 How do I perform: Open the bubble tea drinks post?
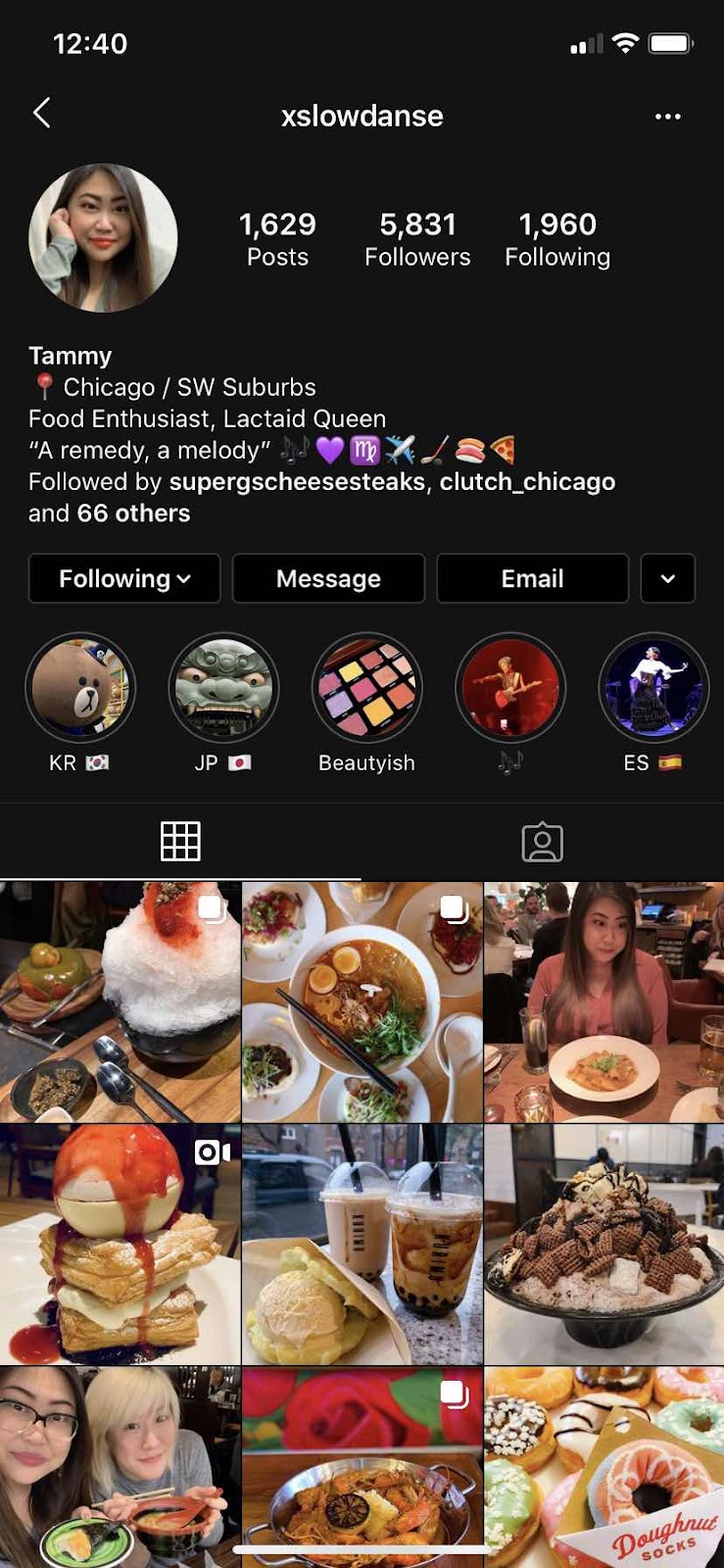[x=362, y=1244]
